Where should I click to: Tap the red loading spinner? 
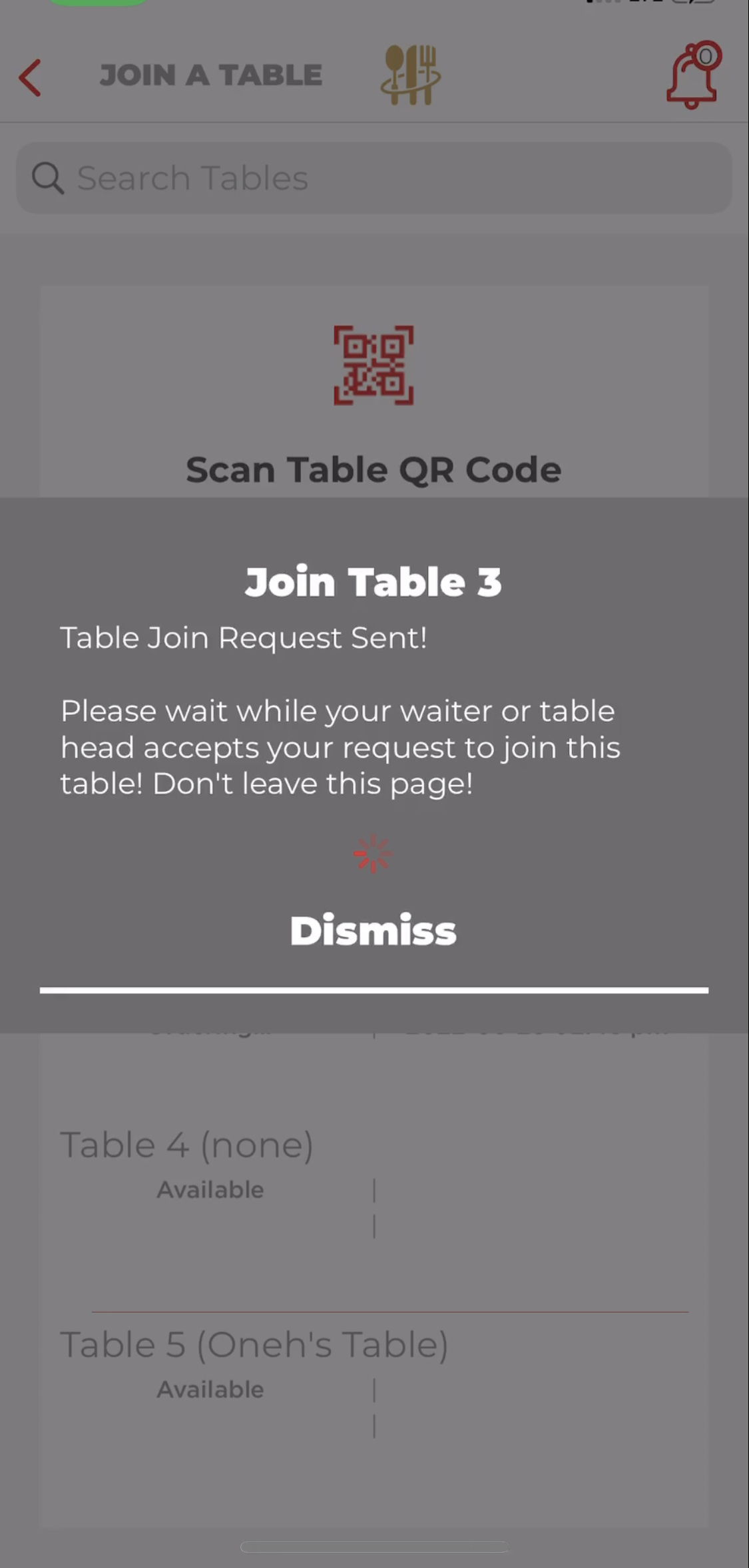[x=374, y=854]
